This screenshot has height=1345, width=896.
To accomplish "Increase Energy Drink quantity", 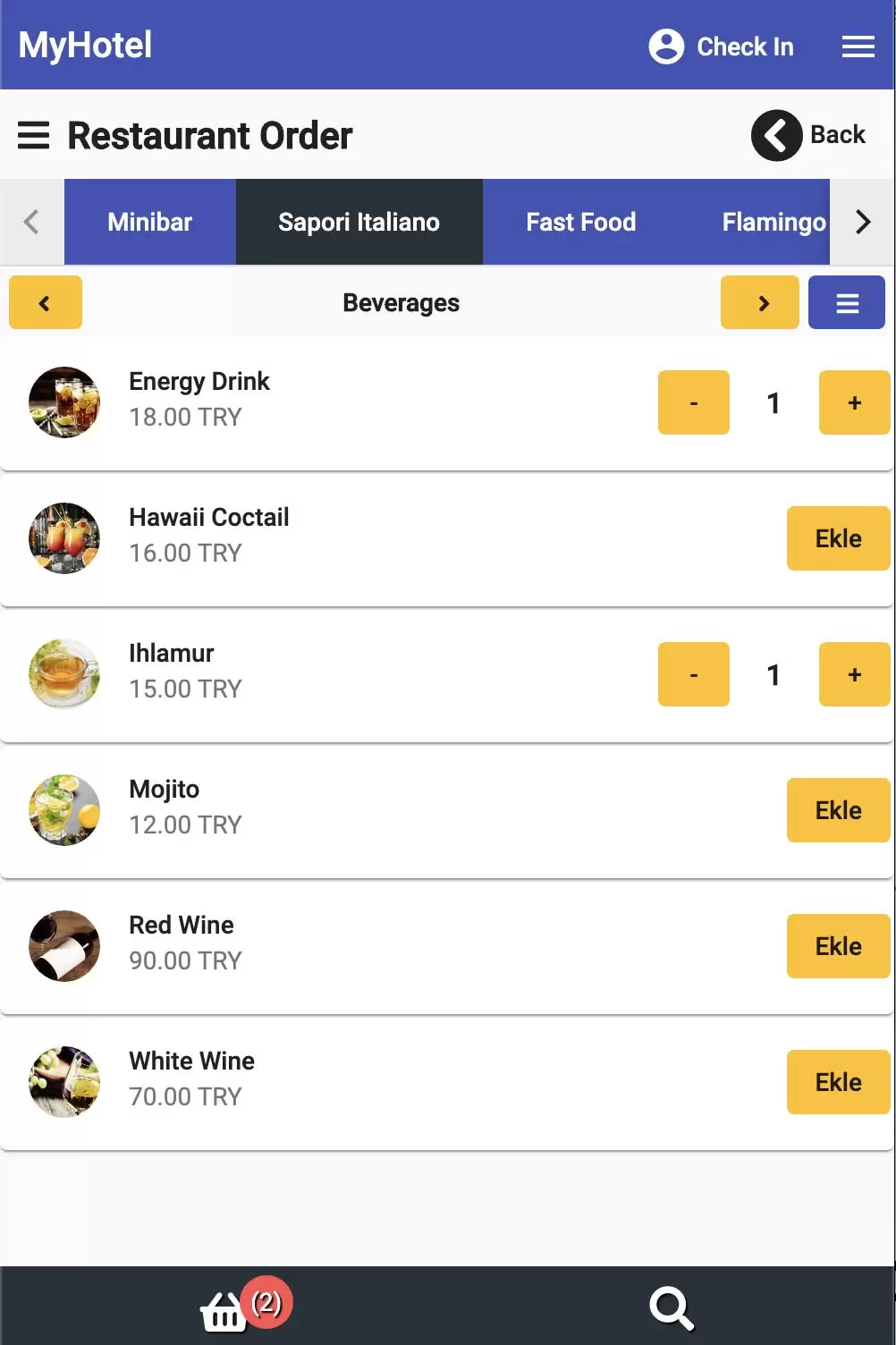I will pos(854,402).
